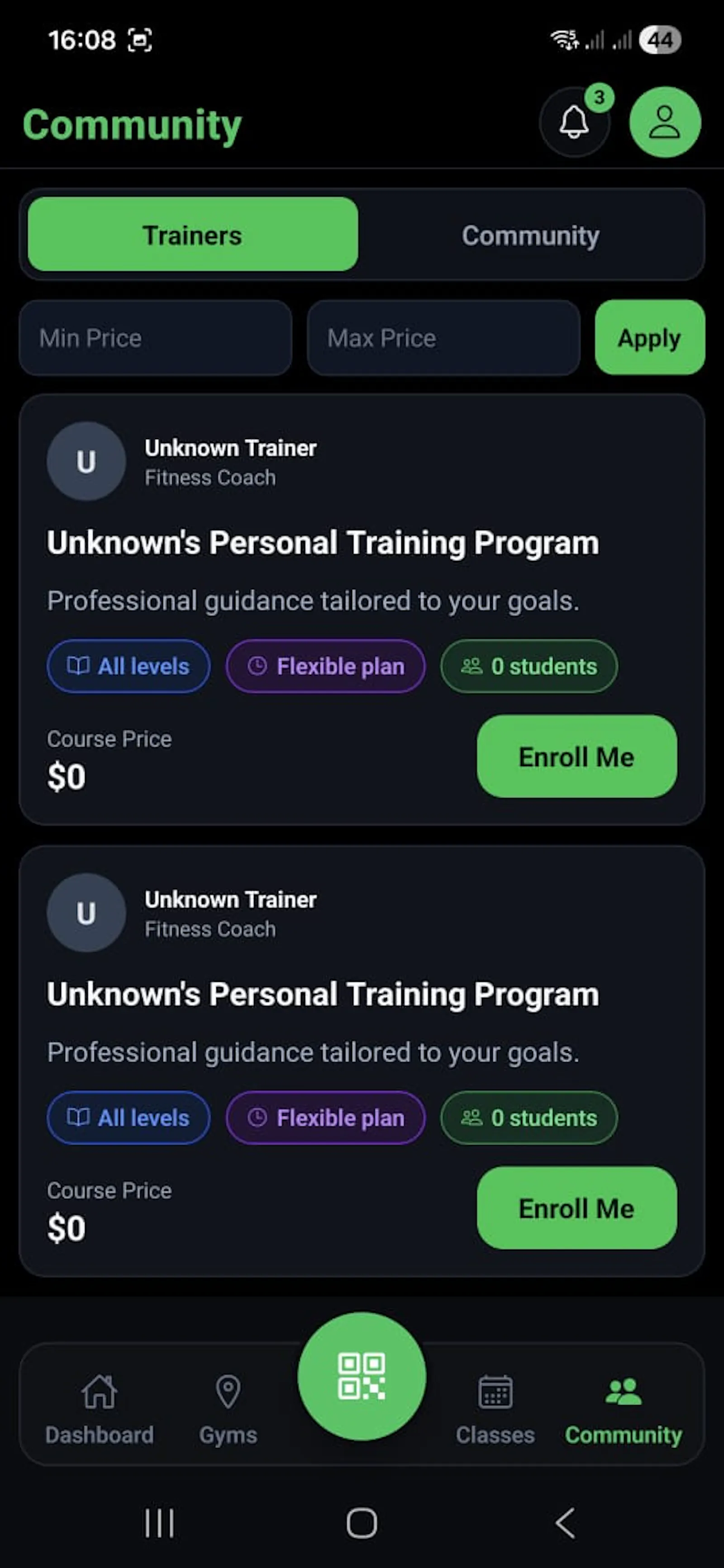Apply the price filter
This screenshot has height=1568, width=724.
(x=650, y=337)
